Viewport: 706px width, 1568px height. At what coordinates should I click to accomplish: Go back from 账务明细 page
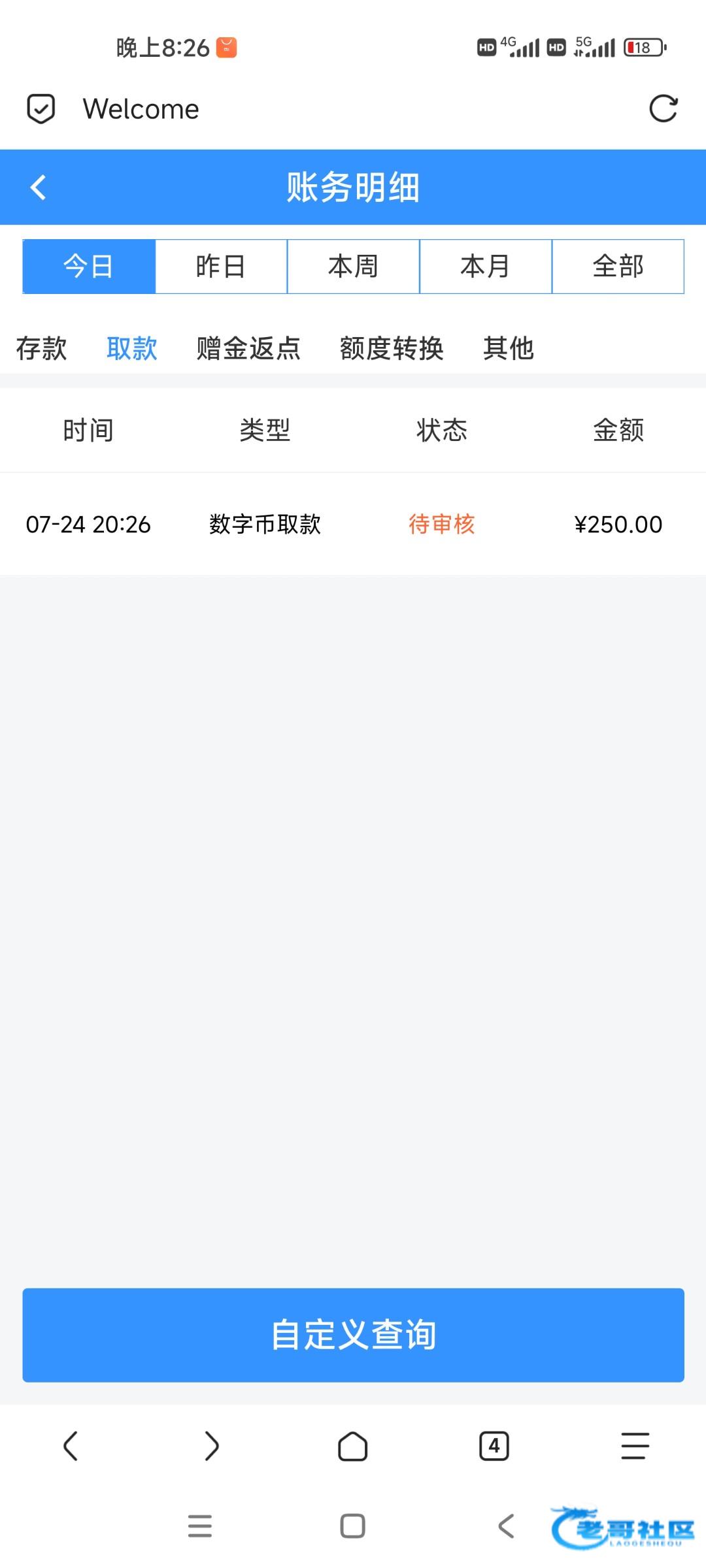(x=39, y=188)
